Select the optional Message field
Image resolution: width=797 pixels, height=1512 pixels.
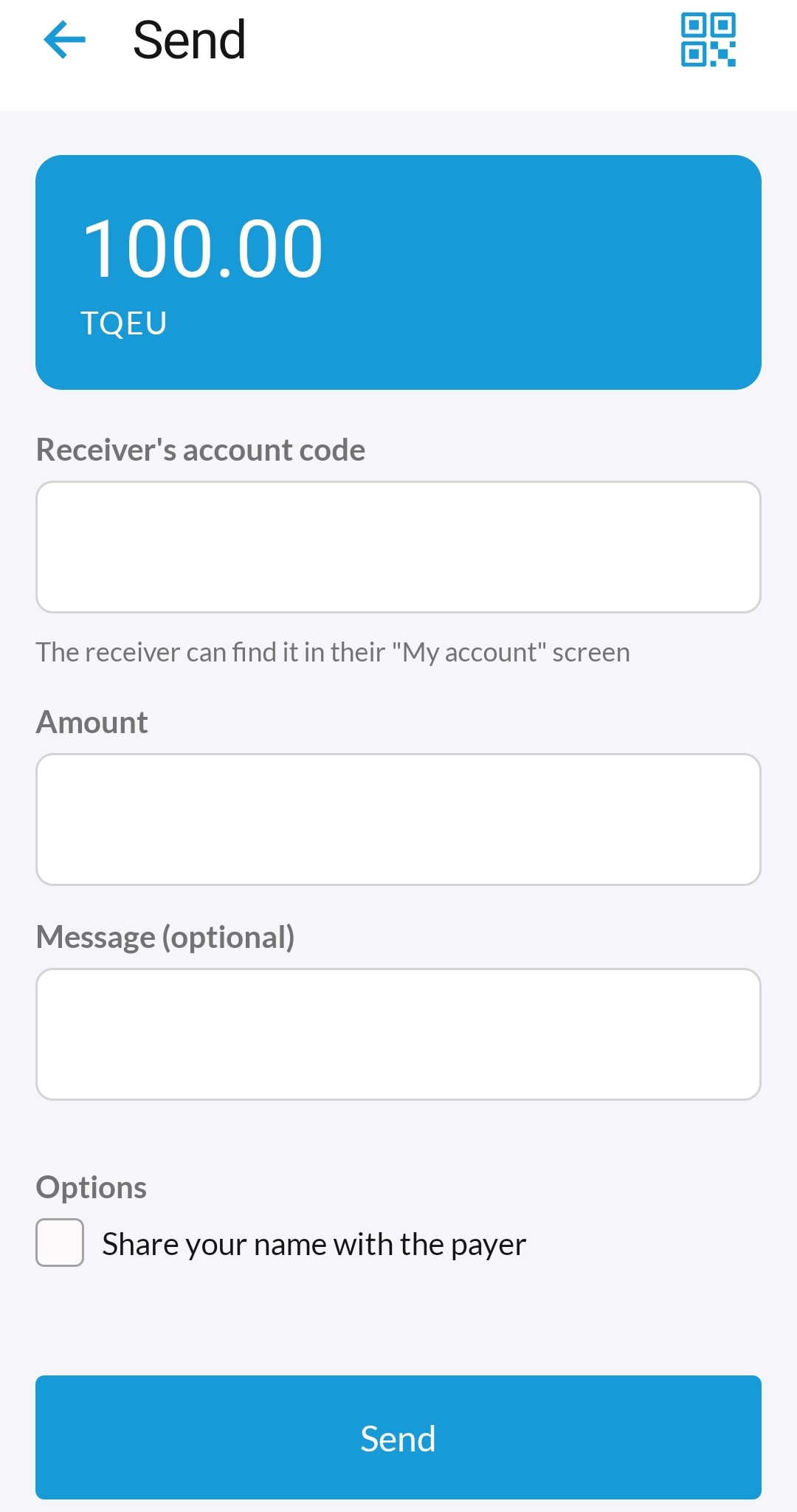point(398,1034)
